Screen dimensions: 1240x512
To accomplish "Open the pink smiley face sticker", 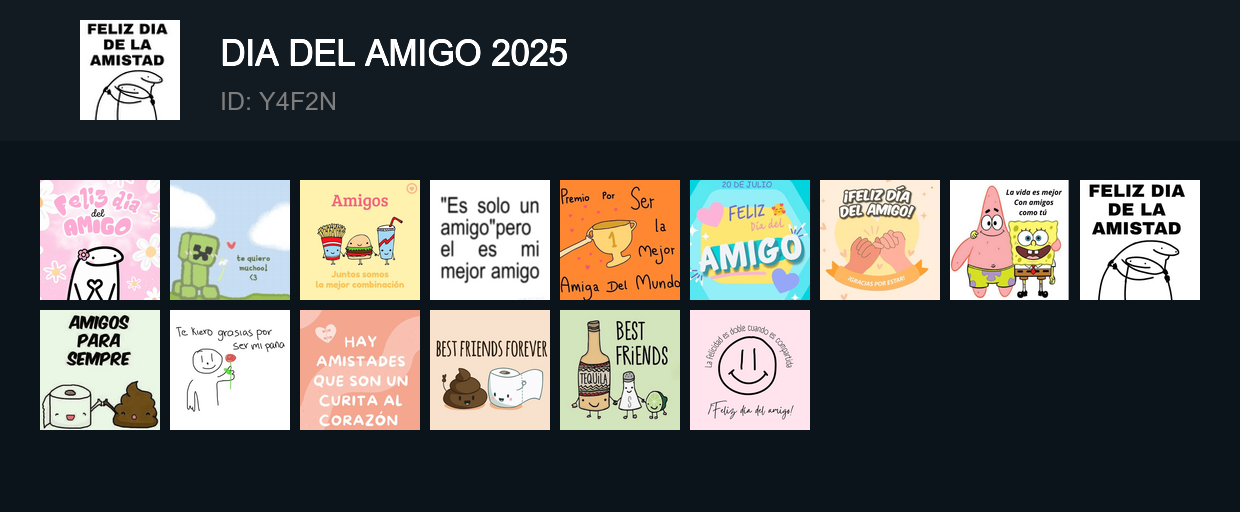I will tap(750, 370).
